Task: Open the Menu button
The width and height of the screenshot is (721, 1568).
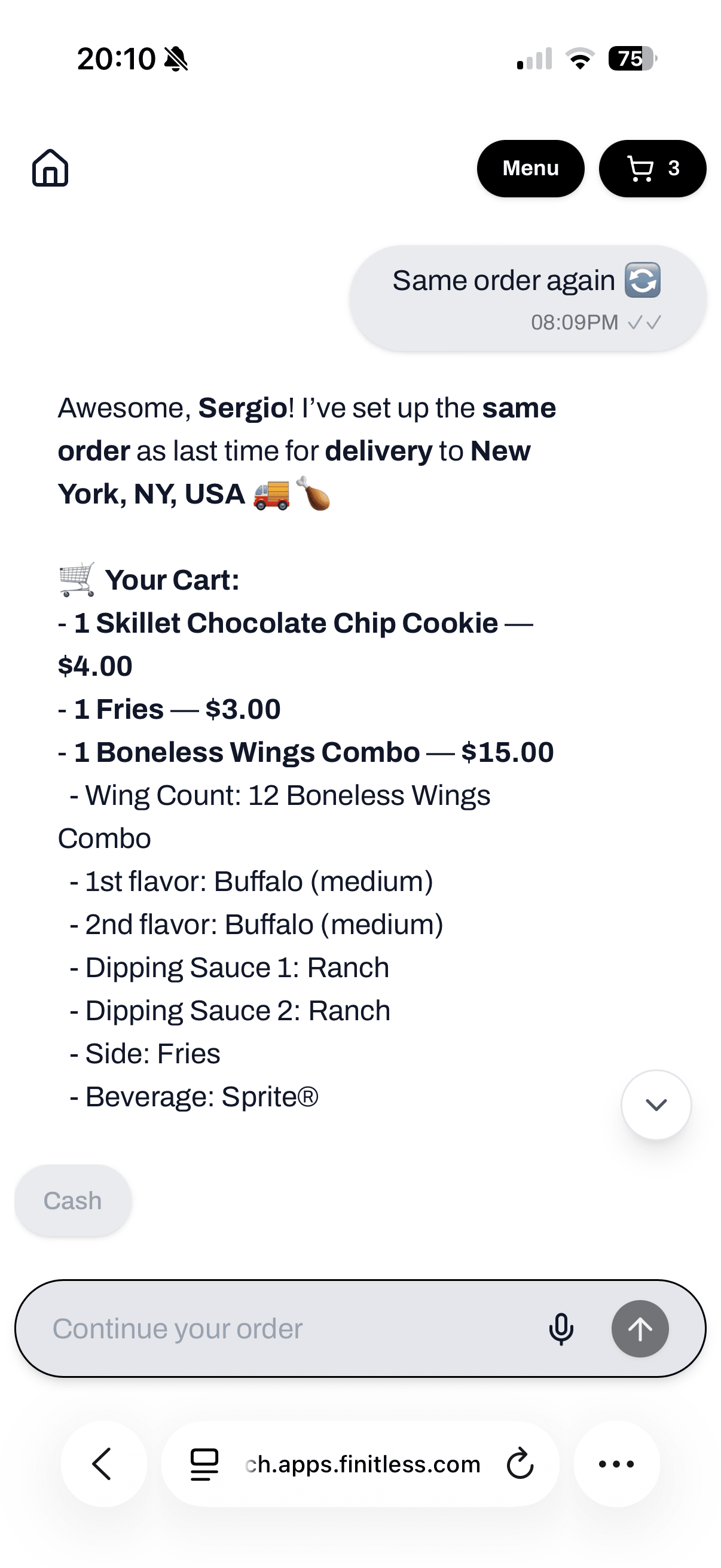Action: [x=530, y=168]
